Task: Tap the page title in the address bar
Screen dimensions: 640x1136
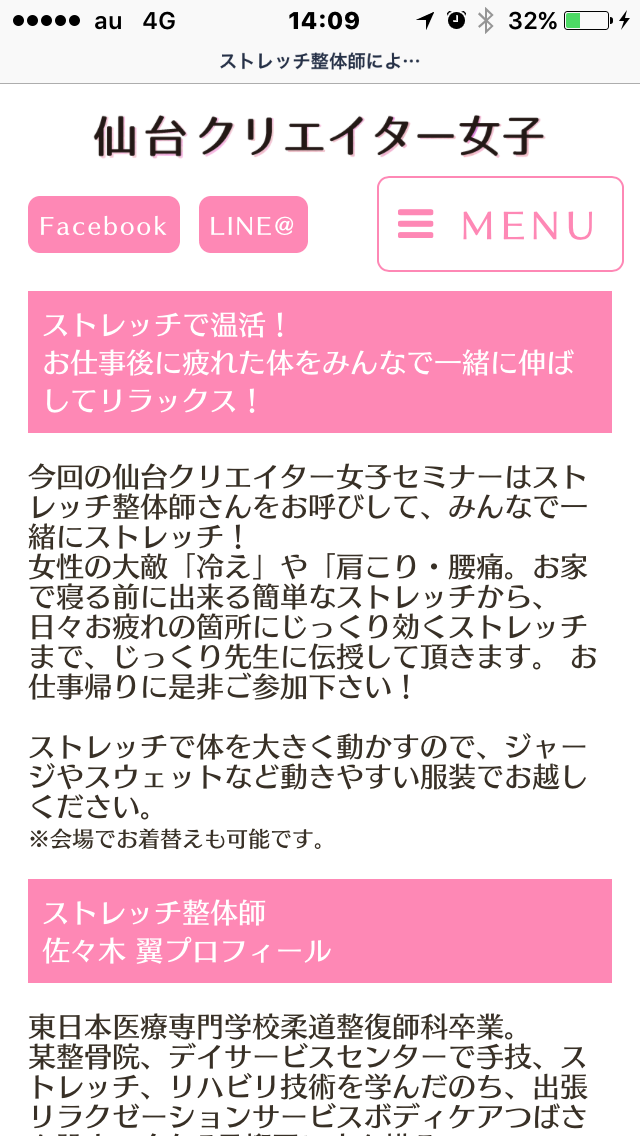Action: click(320, 61)
